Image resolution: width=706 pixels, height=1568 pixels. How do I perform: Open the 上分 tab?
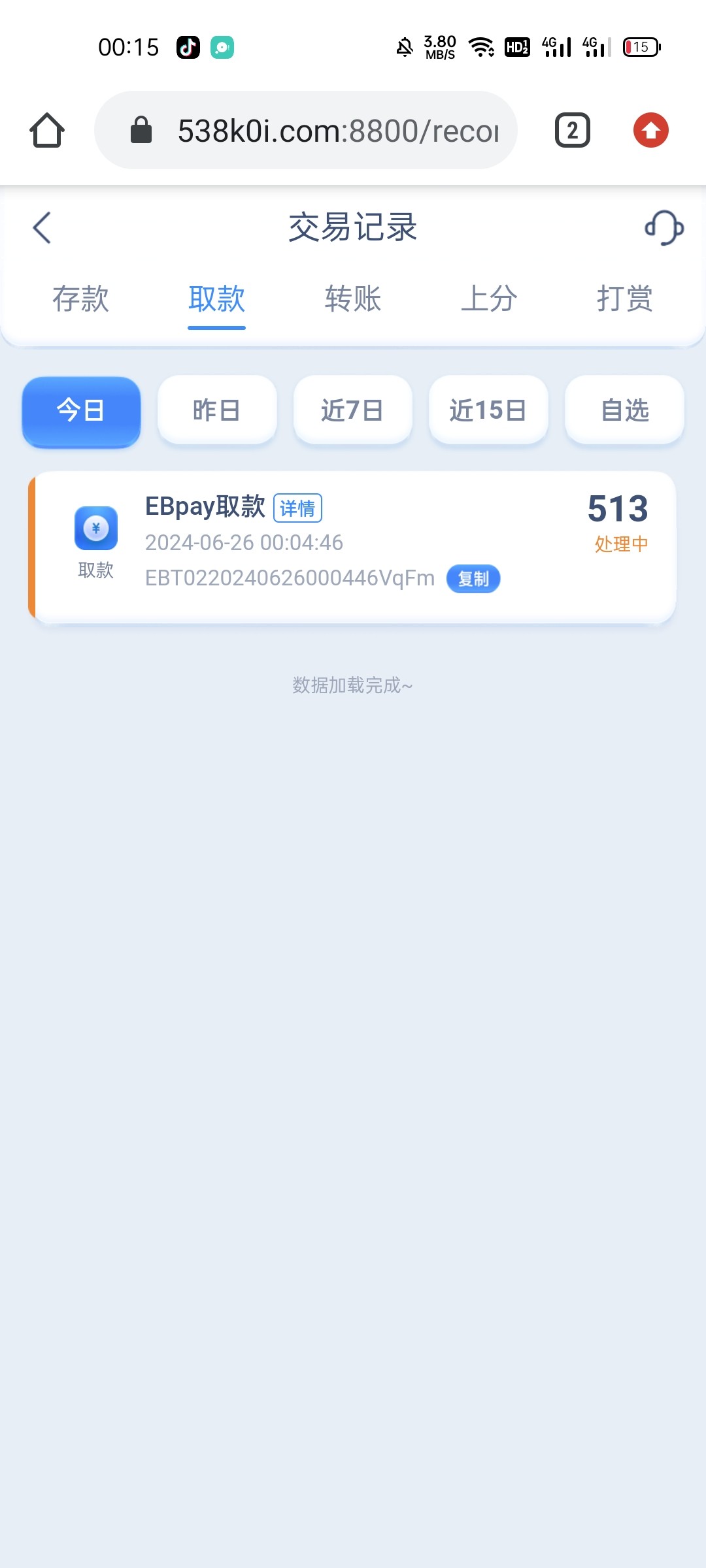[x=489, y=299]
